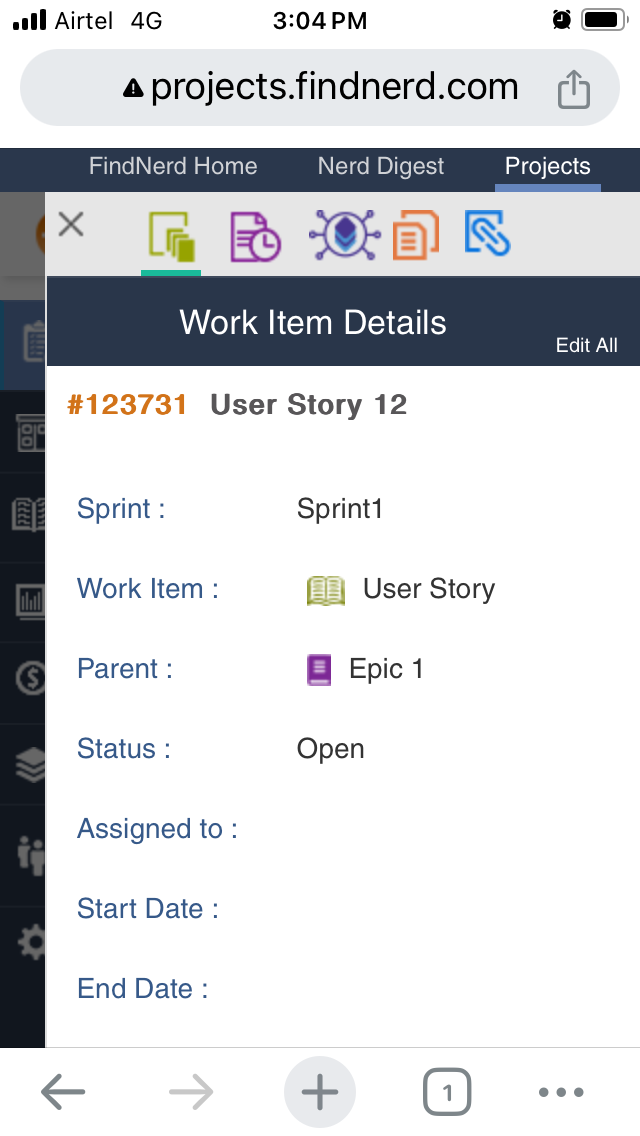Open the blue attachment link icon
This screenshot has height=1136, width=640.
[x=487, y=233]
